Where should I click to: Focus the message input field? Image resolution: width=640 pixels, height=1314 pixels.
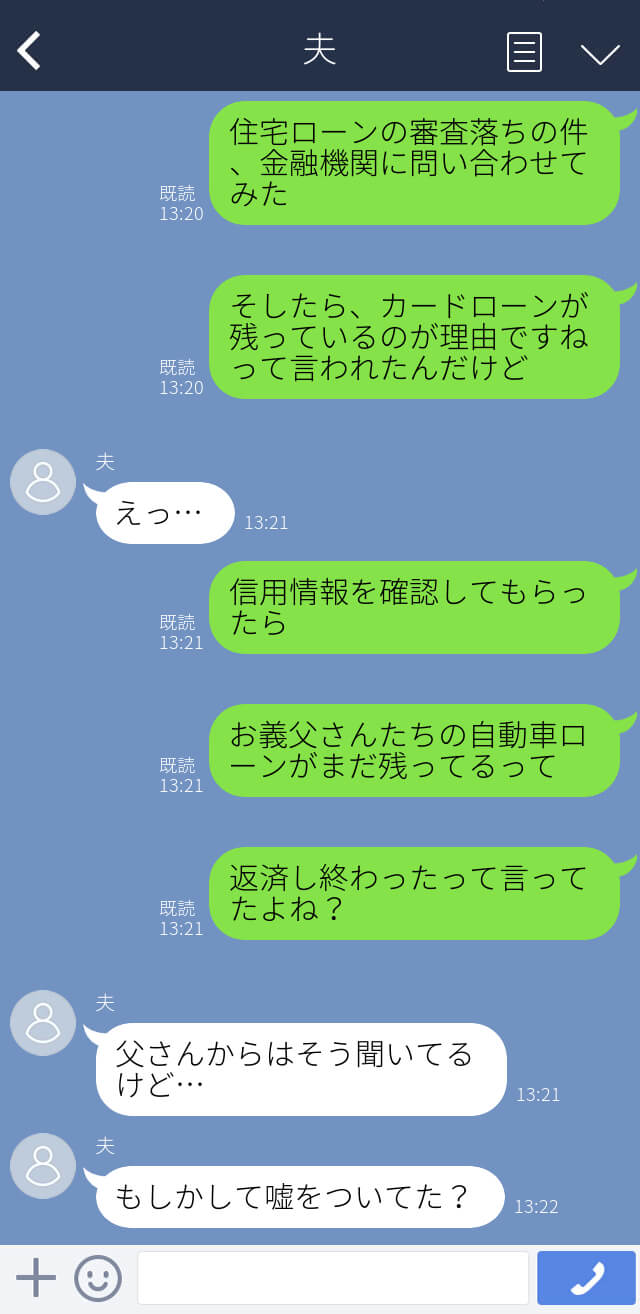click(x=333, y=1278)
